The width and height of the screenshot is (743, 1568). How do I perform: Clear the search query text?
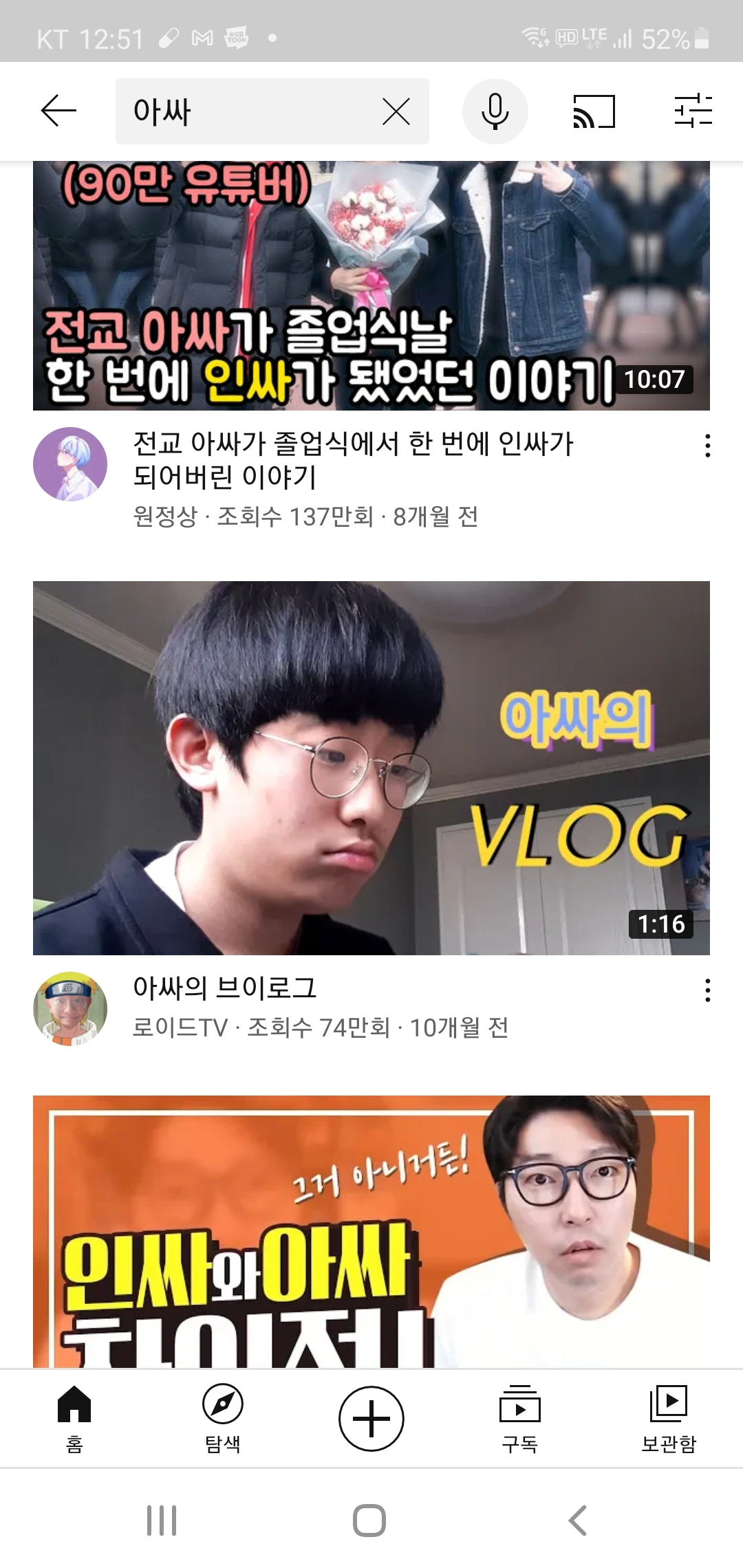coord(396,111)
